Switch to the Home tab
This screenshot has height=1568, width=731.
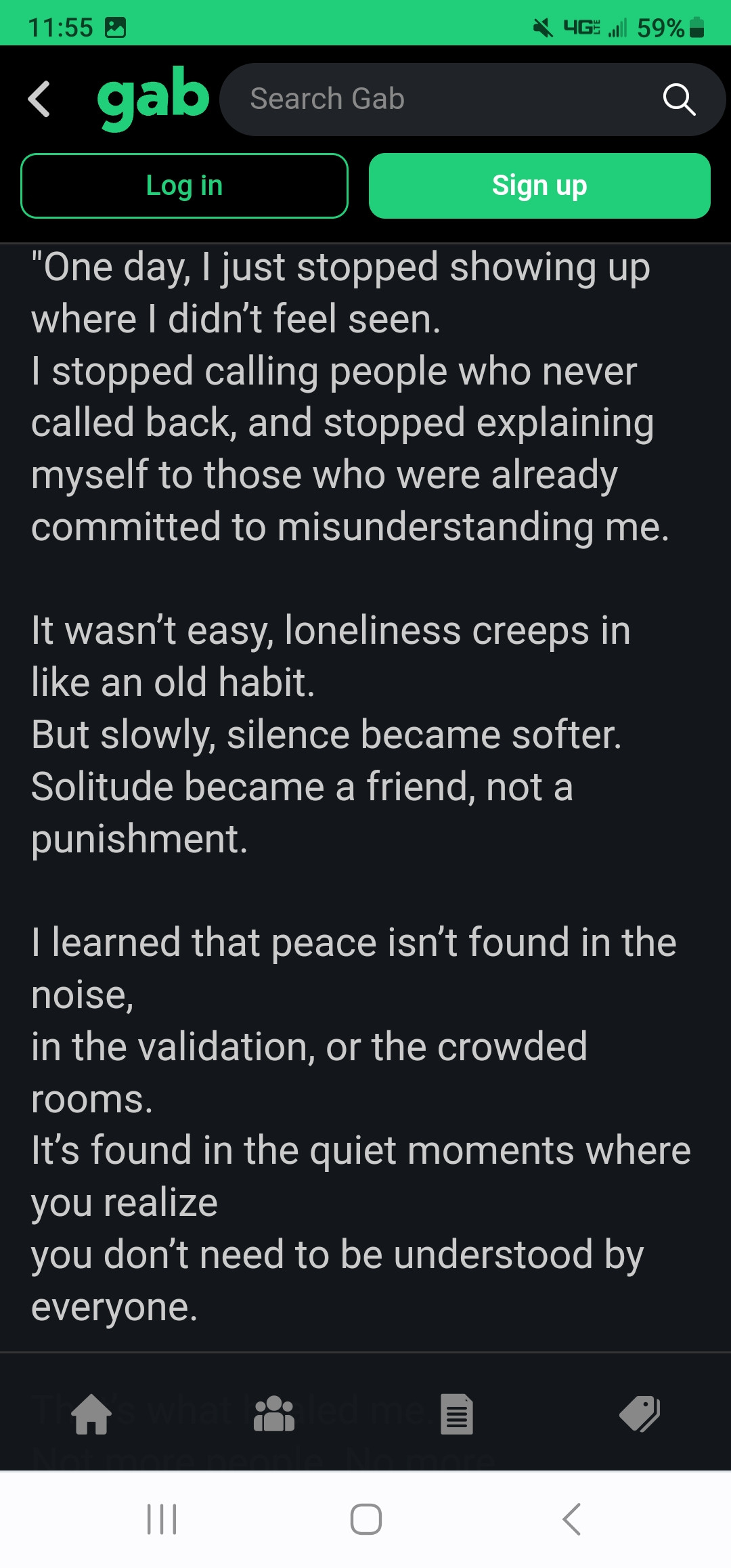click(91, 1414)
